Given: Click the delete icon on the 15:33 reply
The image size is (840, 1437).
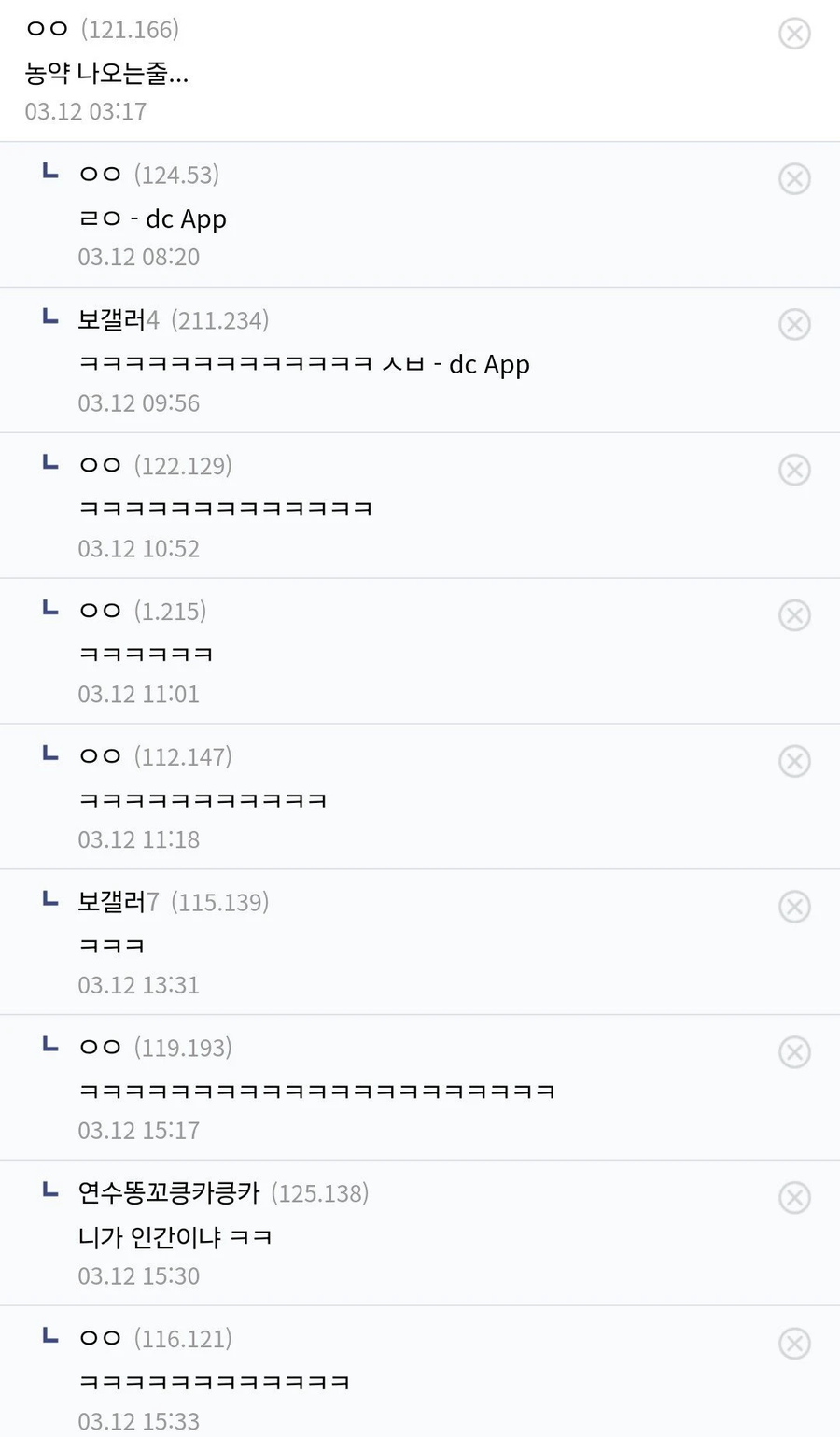Looking at the screenshot, I should pyautogui.click(x=794, y=1343).
